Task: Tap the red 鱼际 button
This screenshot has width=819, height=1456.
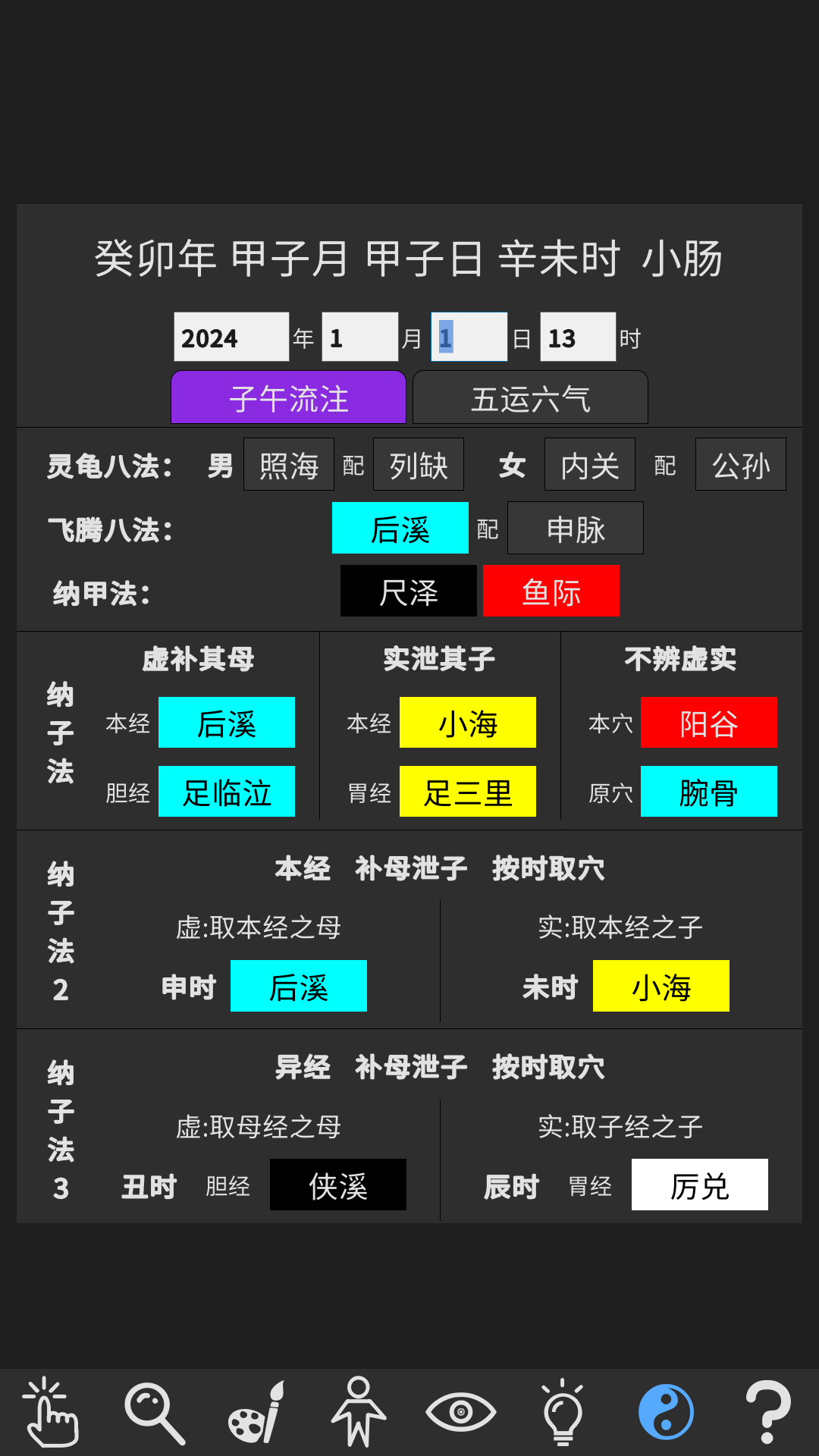Action: pos(551,591)
